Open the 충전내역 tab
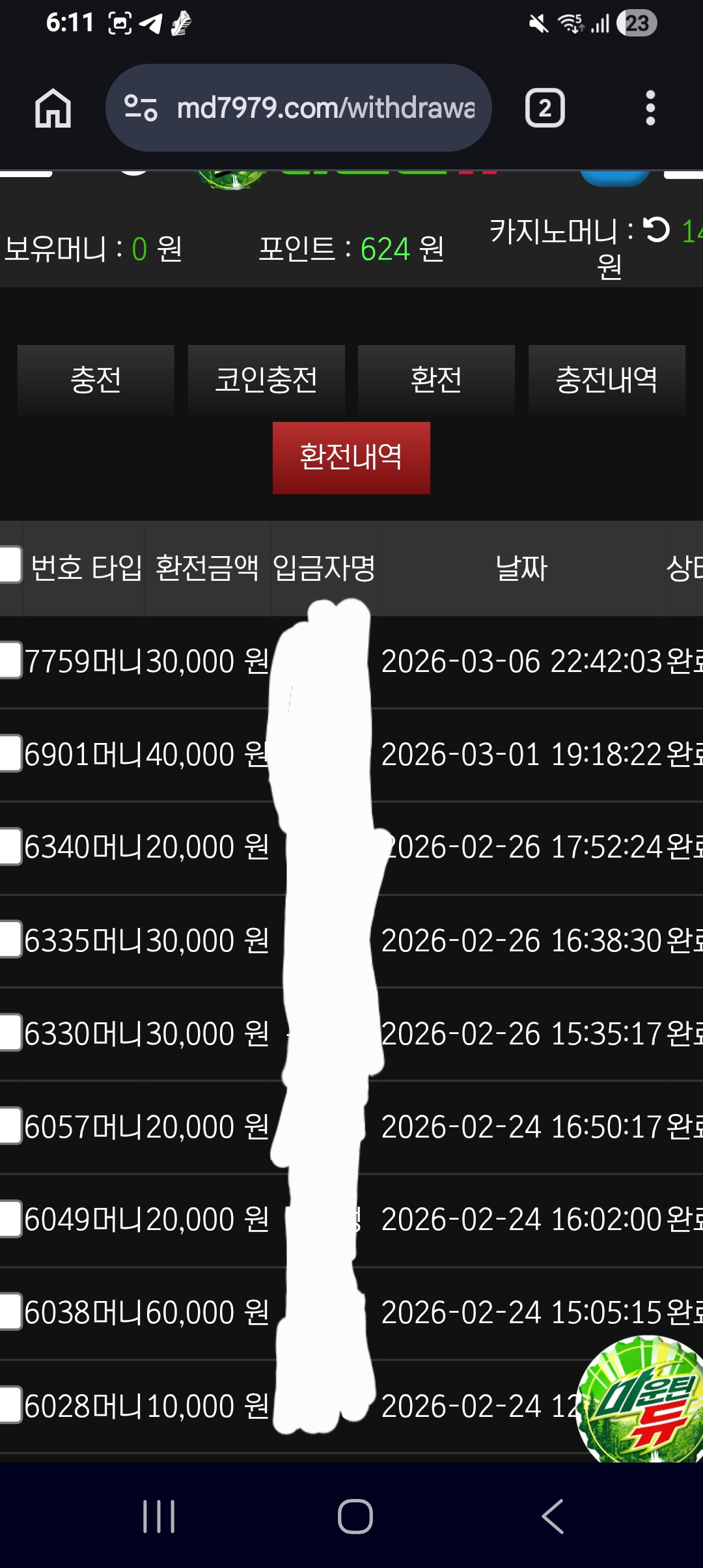 click(607, 381)
